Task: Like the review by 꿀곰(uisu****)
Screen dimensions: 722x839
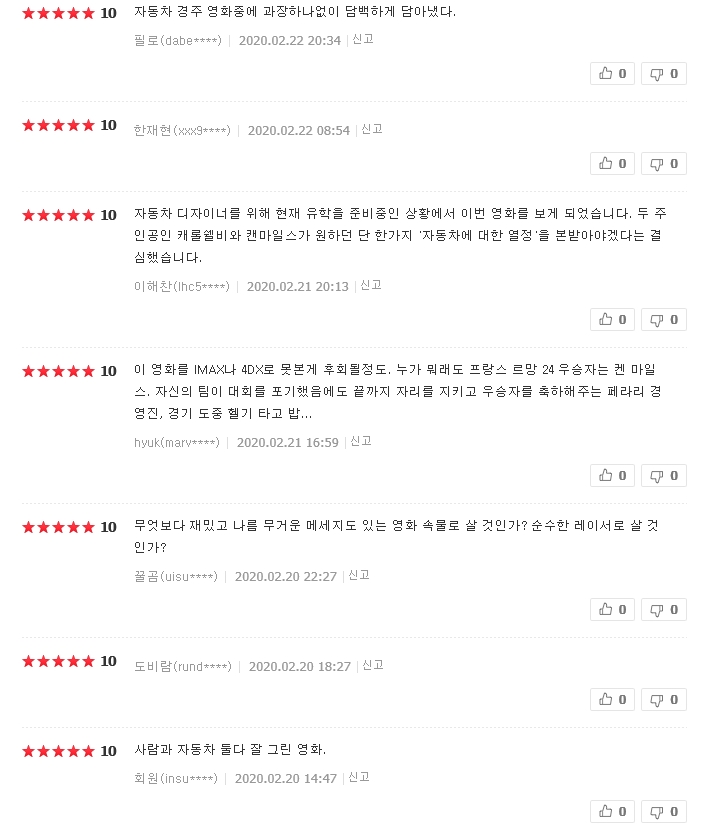Action: coord(612,609)
